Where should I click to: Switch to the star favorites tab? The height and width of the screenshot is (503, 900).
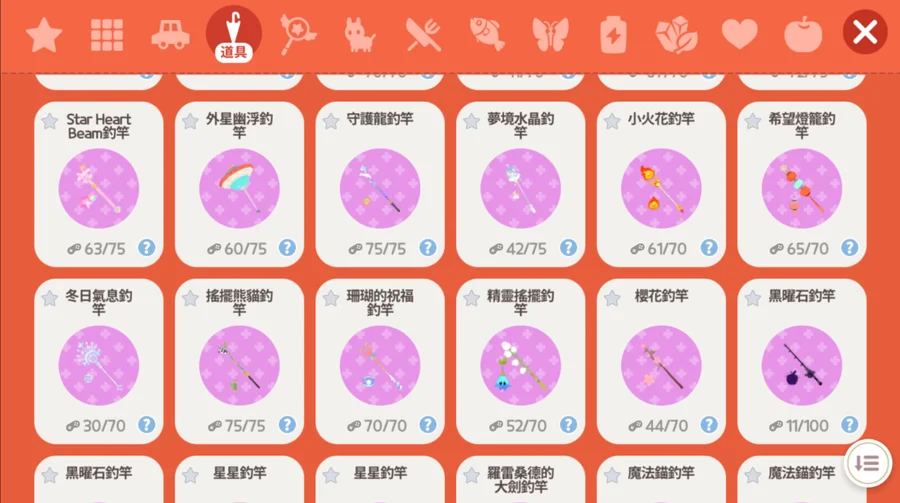point(44,35)
